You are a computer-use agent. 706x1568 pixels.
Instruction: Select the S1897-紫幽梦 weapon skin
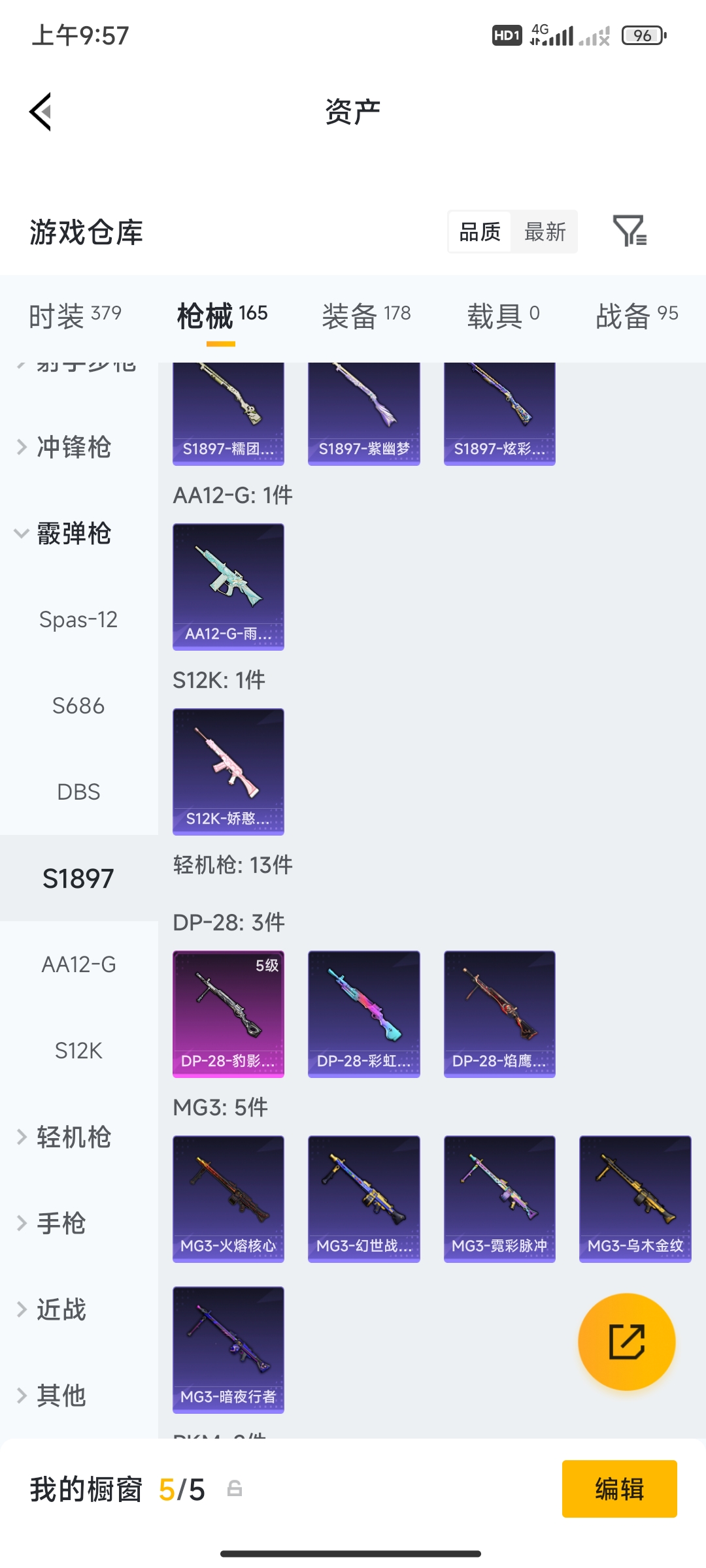coord(363,413)
